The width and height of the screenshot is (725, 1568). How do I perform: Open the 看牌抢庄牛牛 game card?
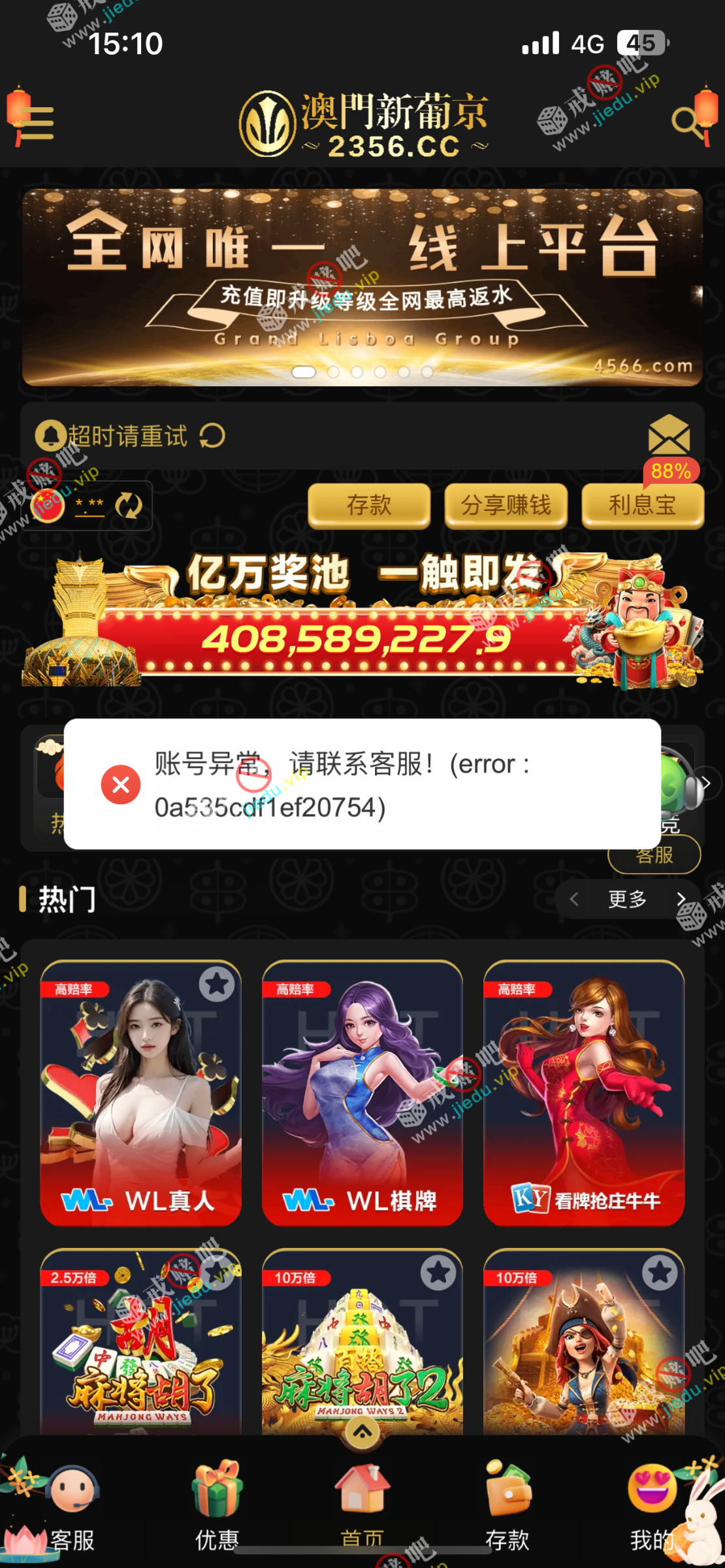point(584,1092)
